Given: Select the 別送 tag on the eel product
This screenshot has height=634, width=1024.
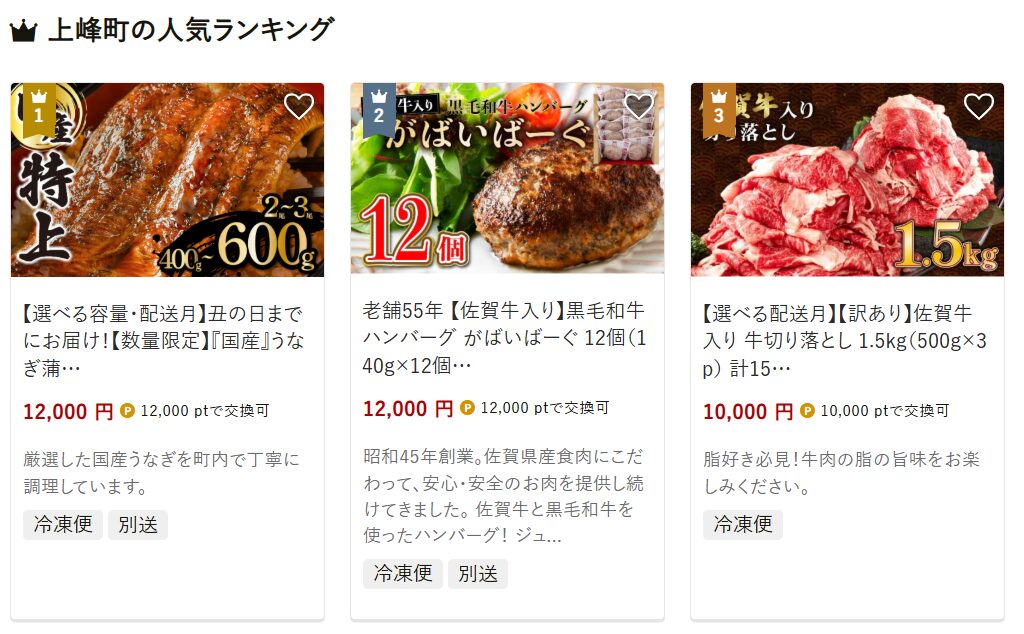Looking at the screenshot, I should pos(137,525).
